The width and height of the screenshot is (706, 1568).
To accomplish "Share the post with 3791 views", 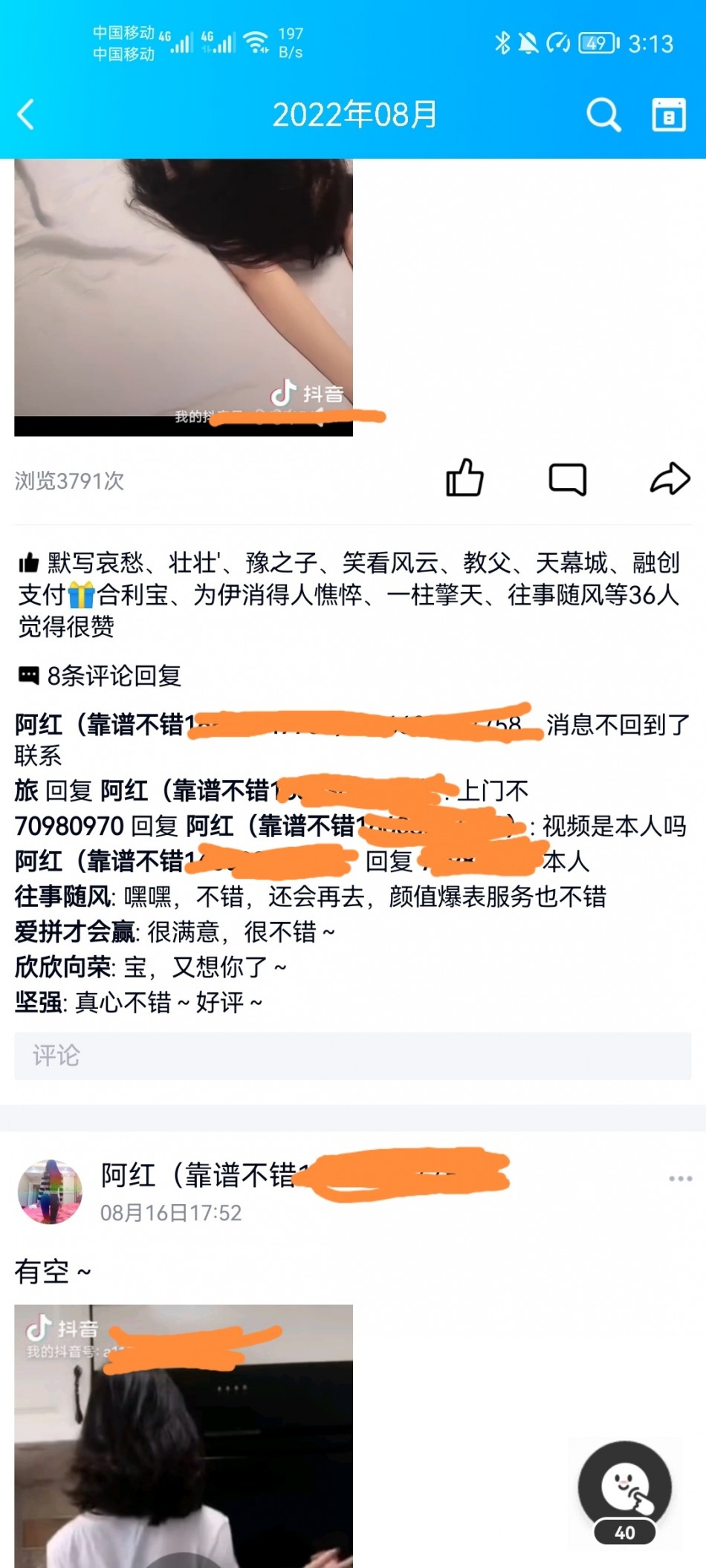I will point(670,478).
